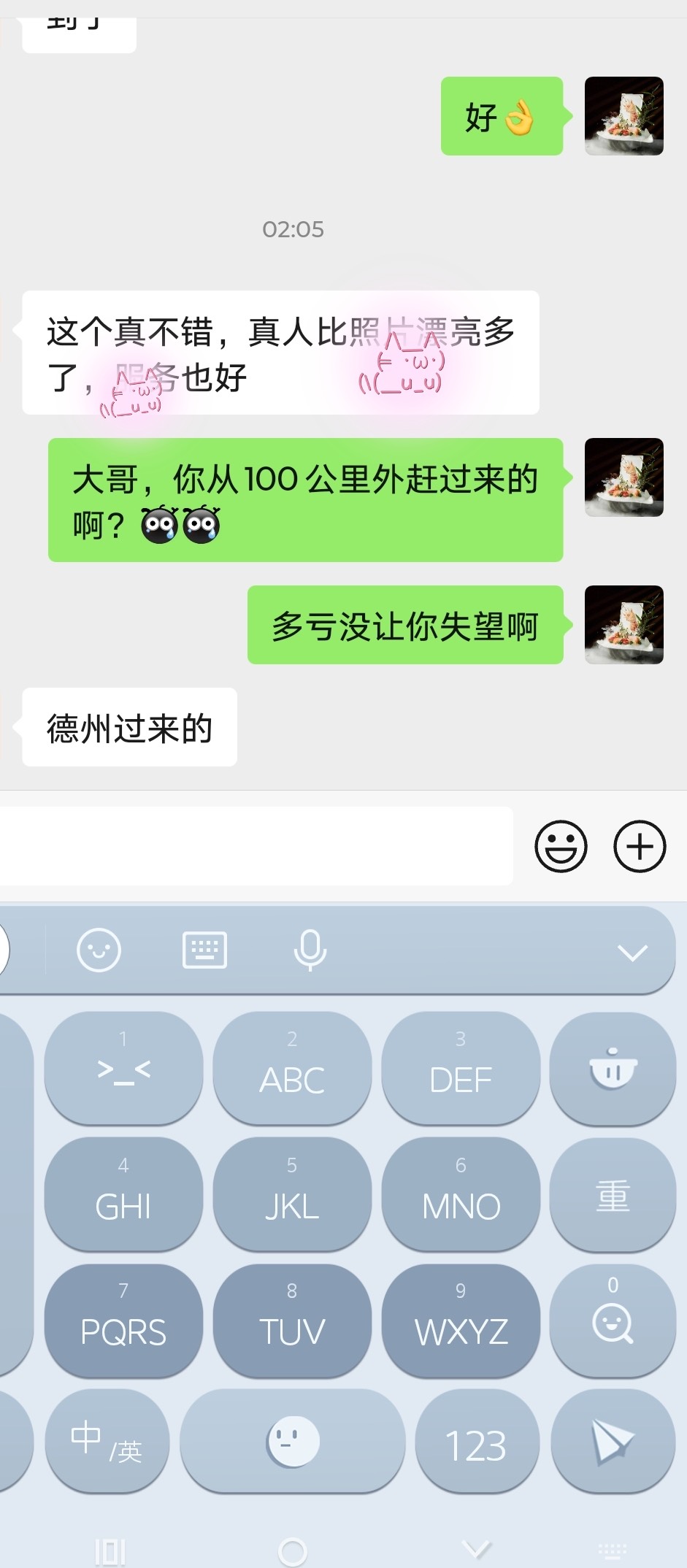The image size is (687, 1568).
Task: Tap the PQRS key
Action: pyautogui.click(x=123, y=1321)
